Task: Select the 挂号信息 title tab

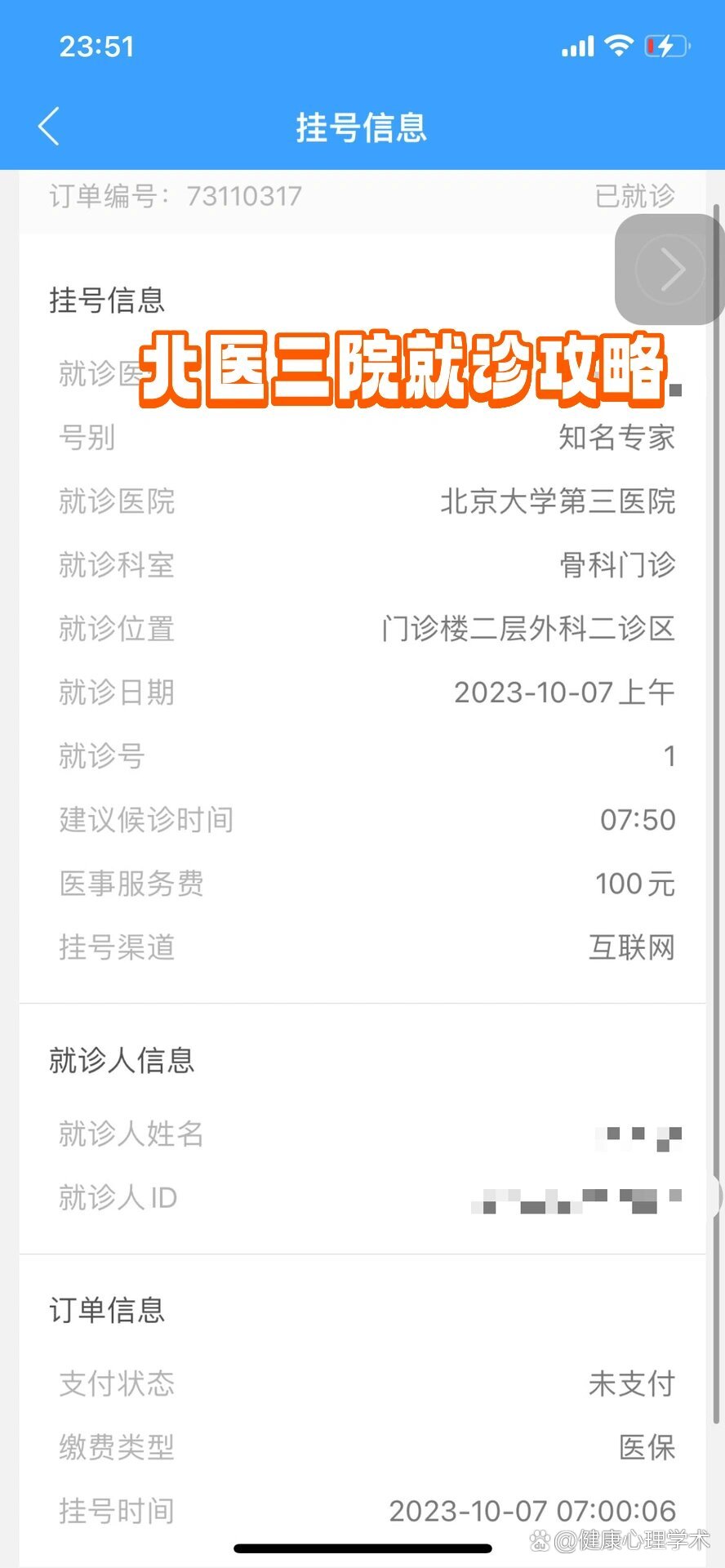Action: (x=362, y=128)
